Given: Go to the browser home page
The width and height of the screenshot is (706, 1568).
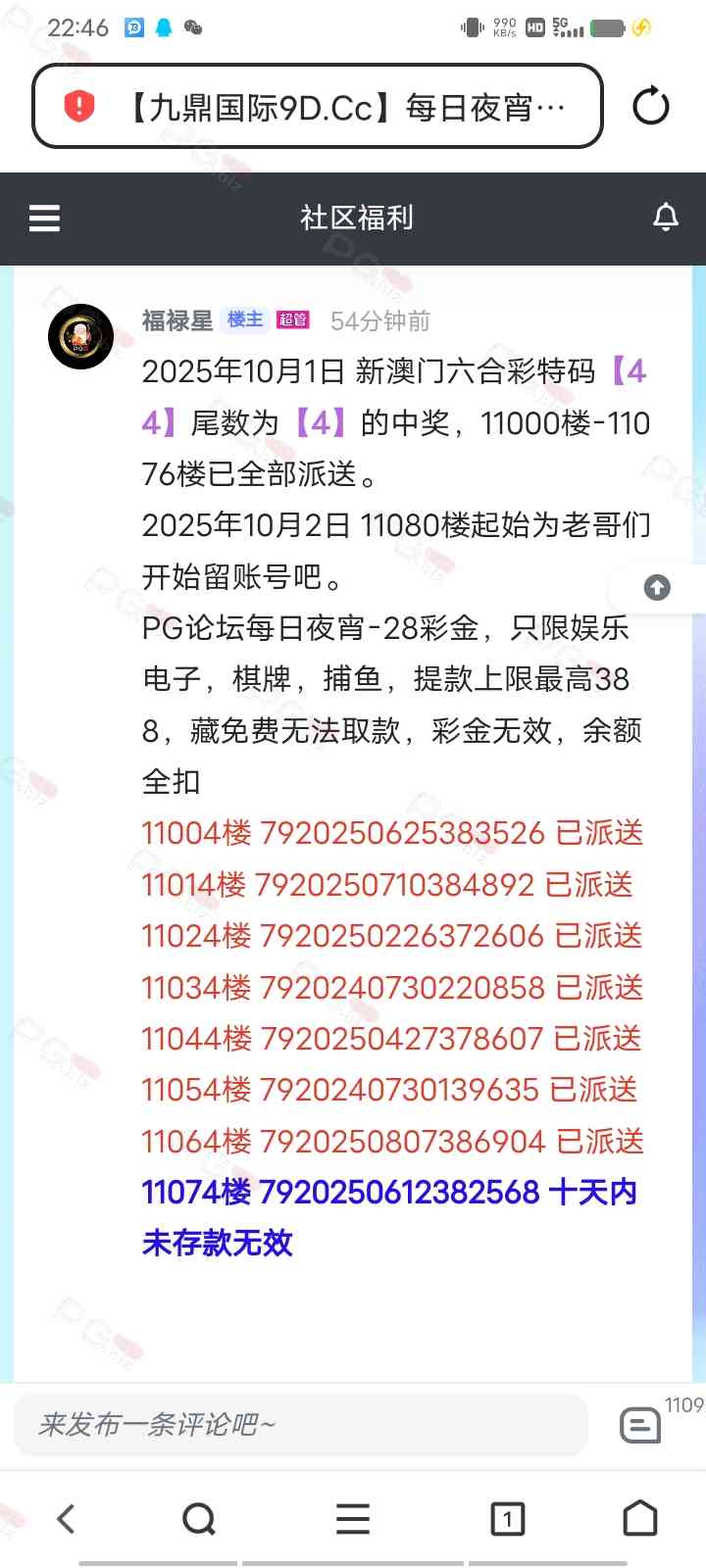Looking at the screenshot, I should tap(640, 1519).
